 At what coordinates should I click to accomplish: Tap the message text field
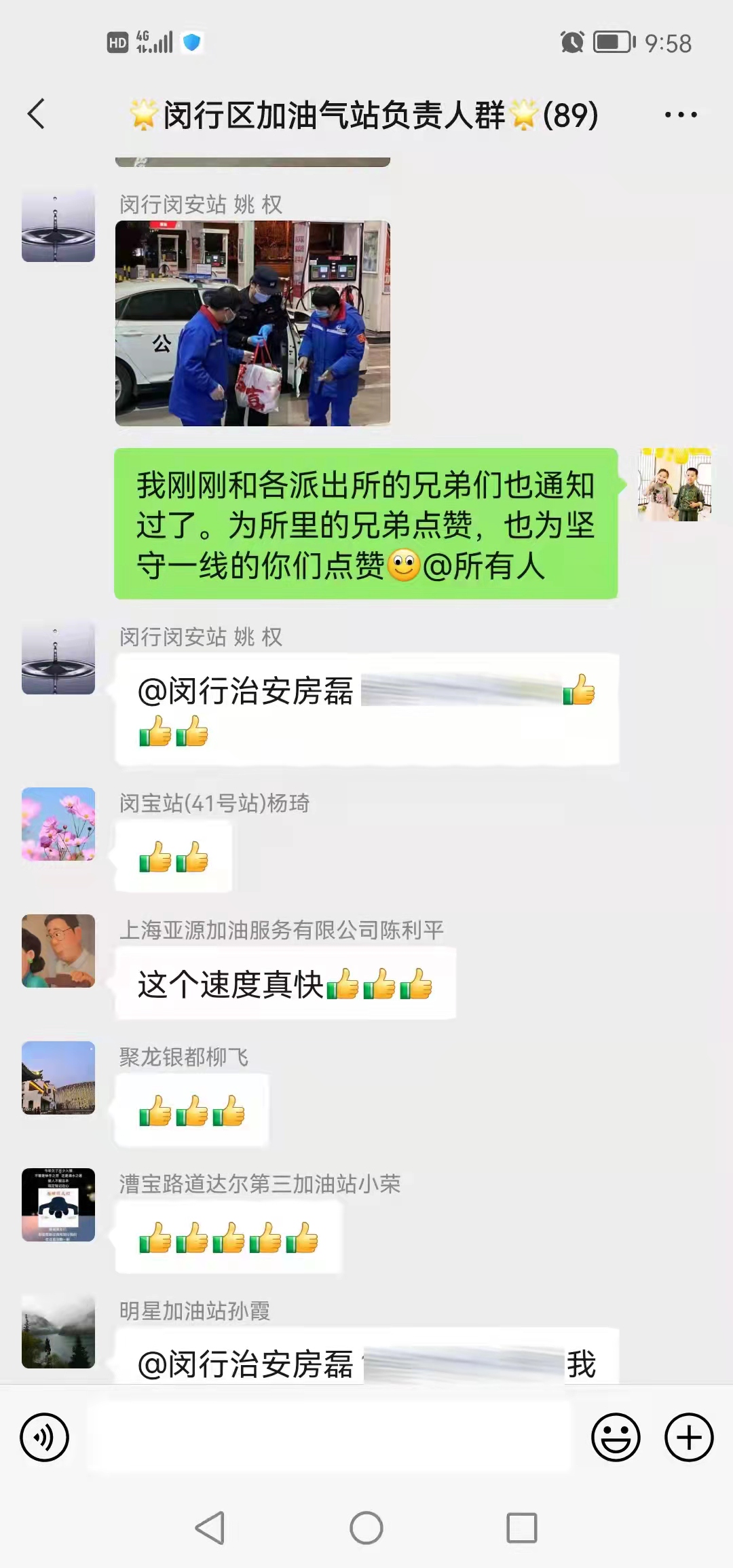[329, 1437]
